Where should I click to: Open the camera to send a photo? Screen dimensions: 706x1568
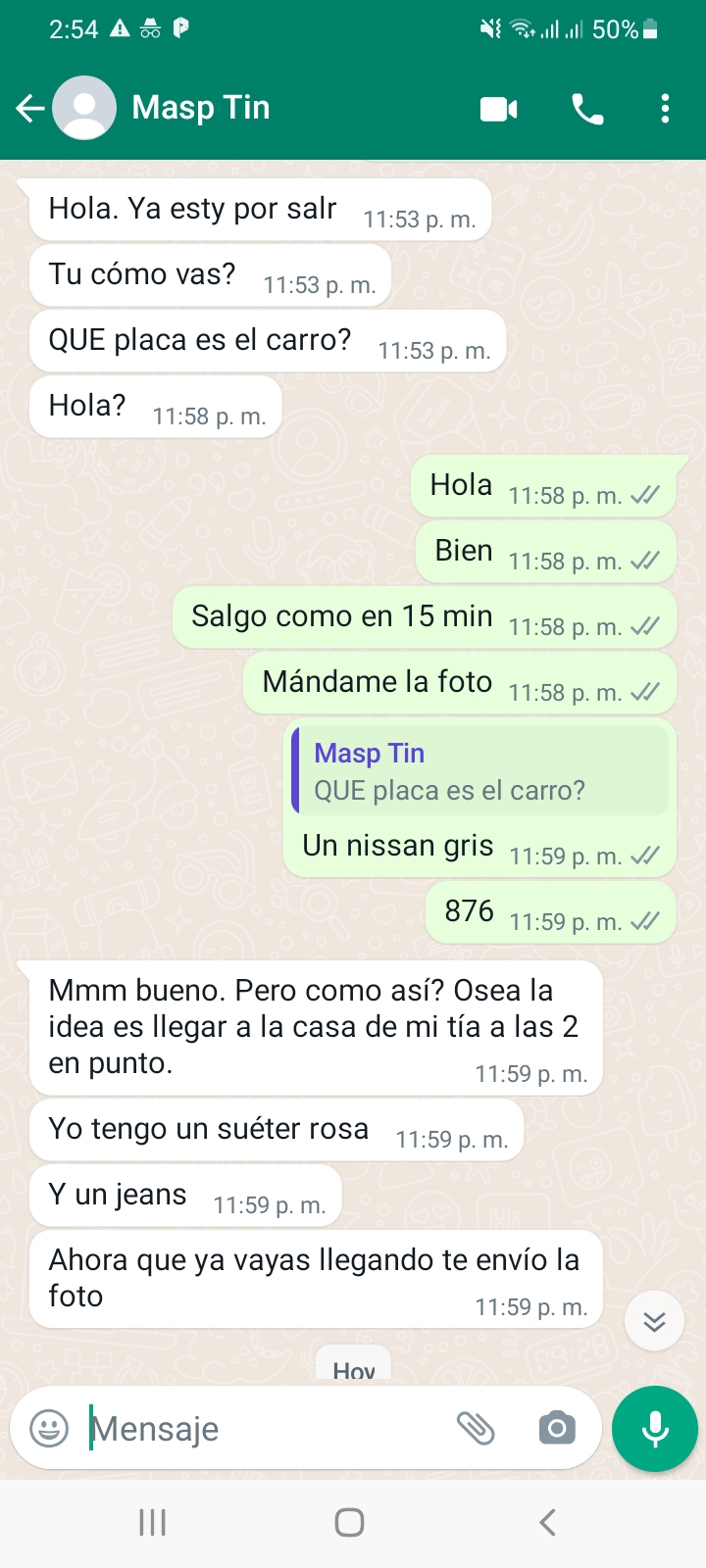(x=557, y=1428)
